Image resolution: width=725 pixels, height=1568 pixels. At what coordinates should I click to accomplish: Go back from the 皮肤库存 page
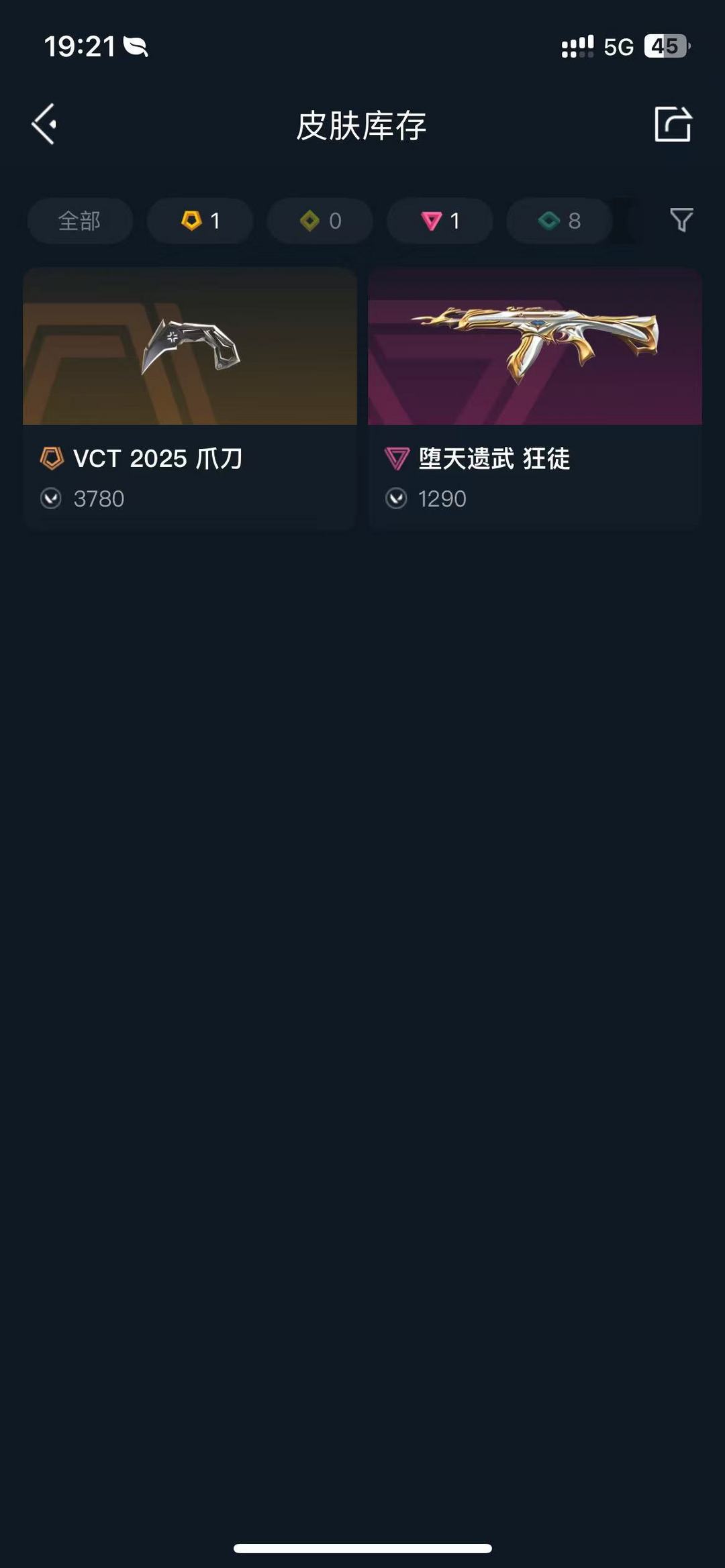tap(44, 124)
